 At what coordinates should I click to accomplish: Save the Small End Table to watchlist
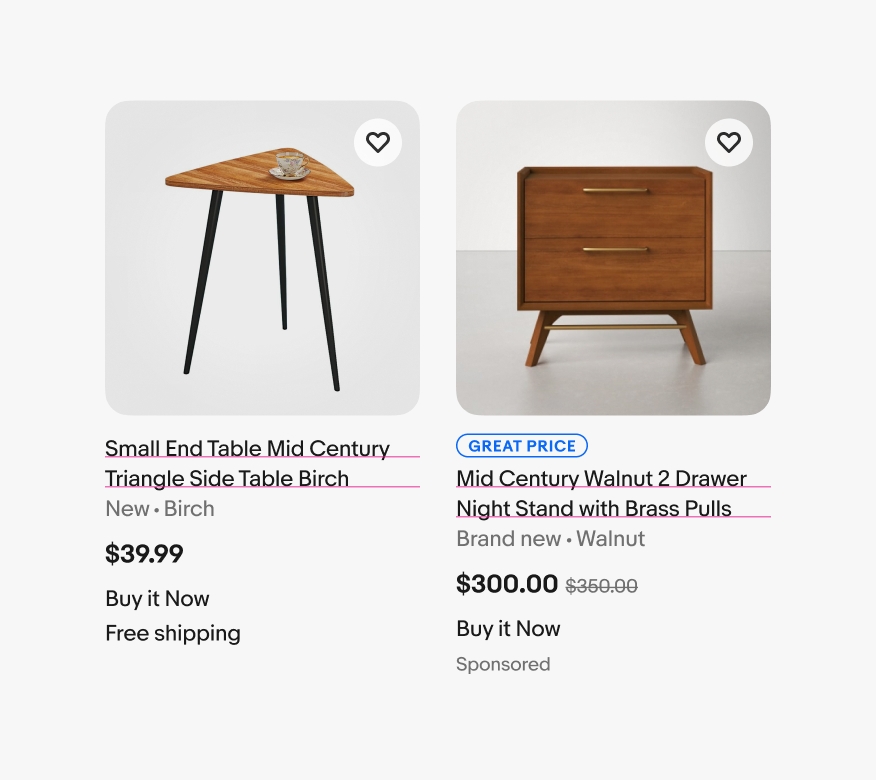click(378, 143)
